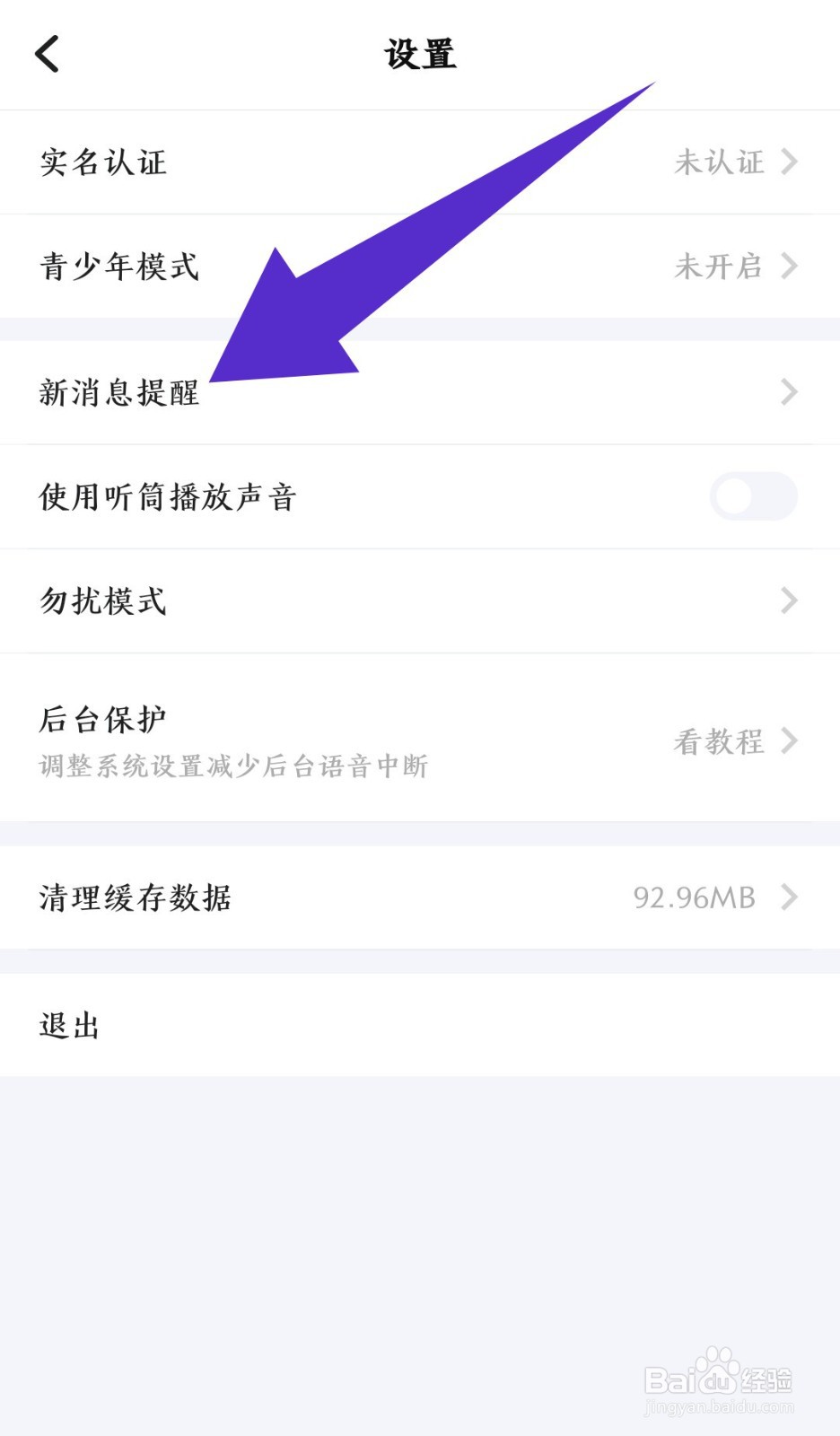Expand the 青少年模式 row chevron
Screen dimensions: 840x1436
point(791,267)
